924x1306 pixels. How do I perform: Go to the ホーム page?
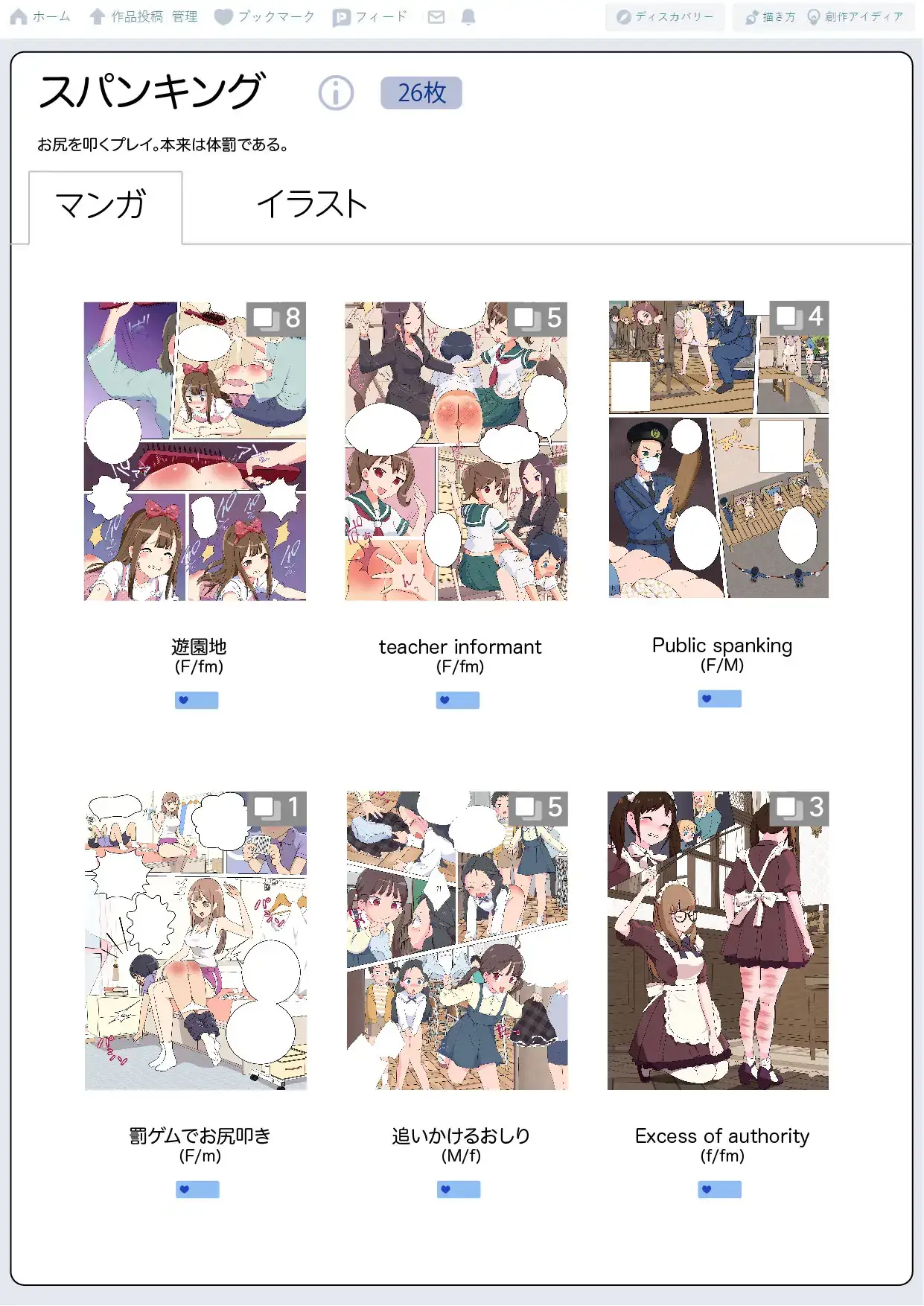point(41,16)
